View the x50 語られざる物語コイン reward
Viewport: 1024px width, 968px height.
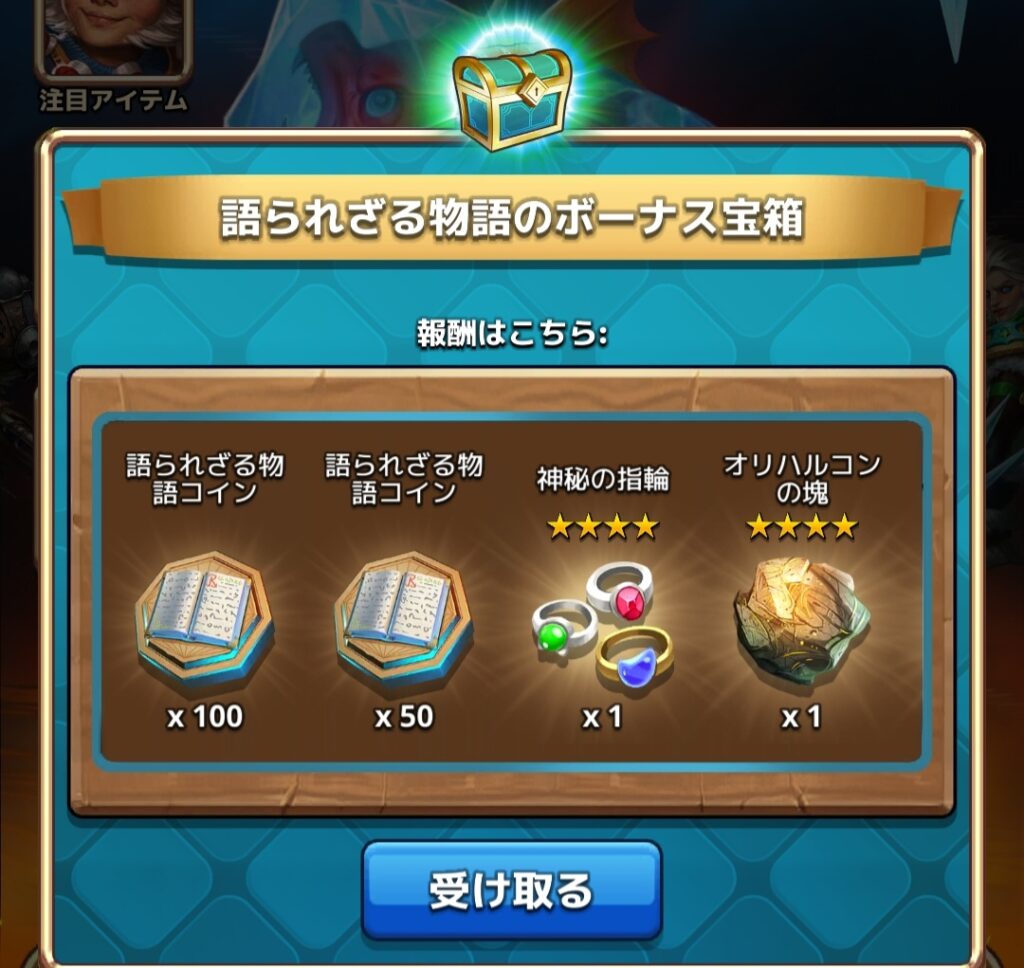coord(403,622)
